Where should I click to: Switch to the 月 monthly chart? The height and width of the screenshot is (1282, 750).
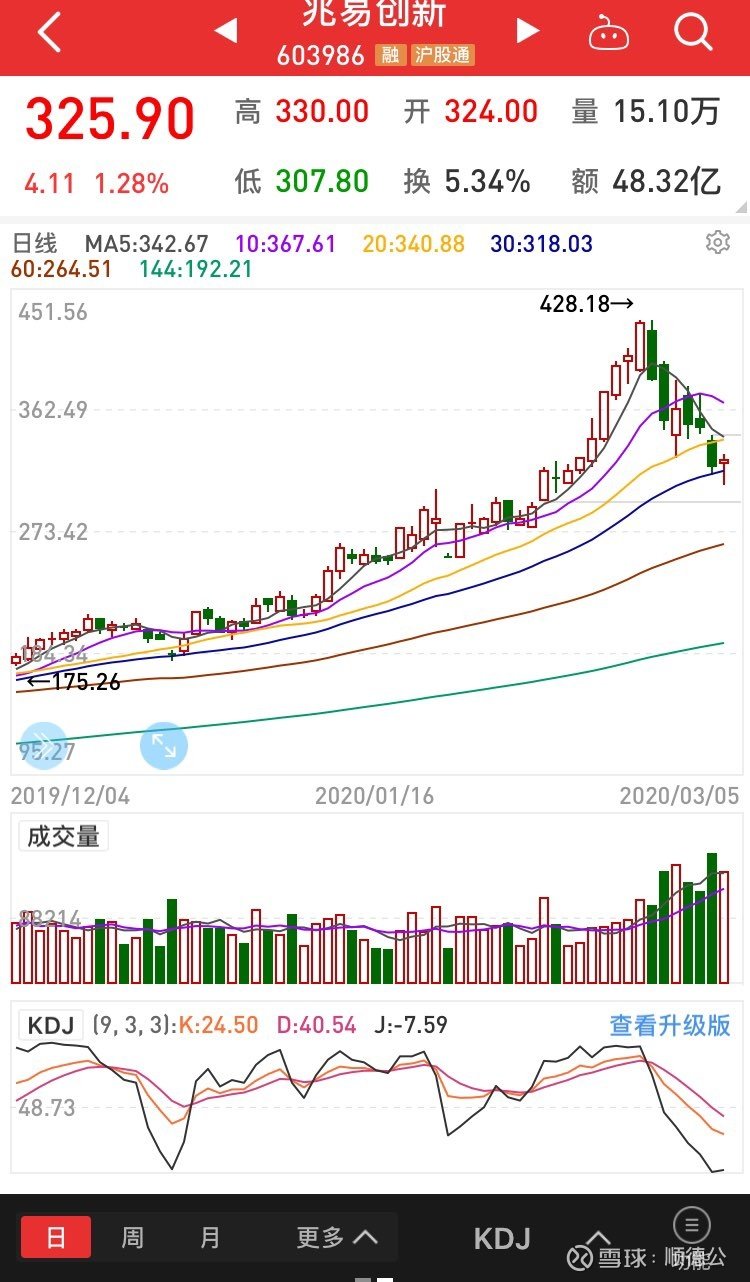point(209,1237)
